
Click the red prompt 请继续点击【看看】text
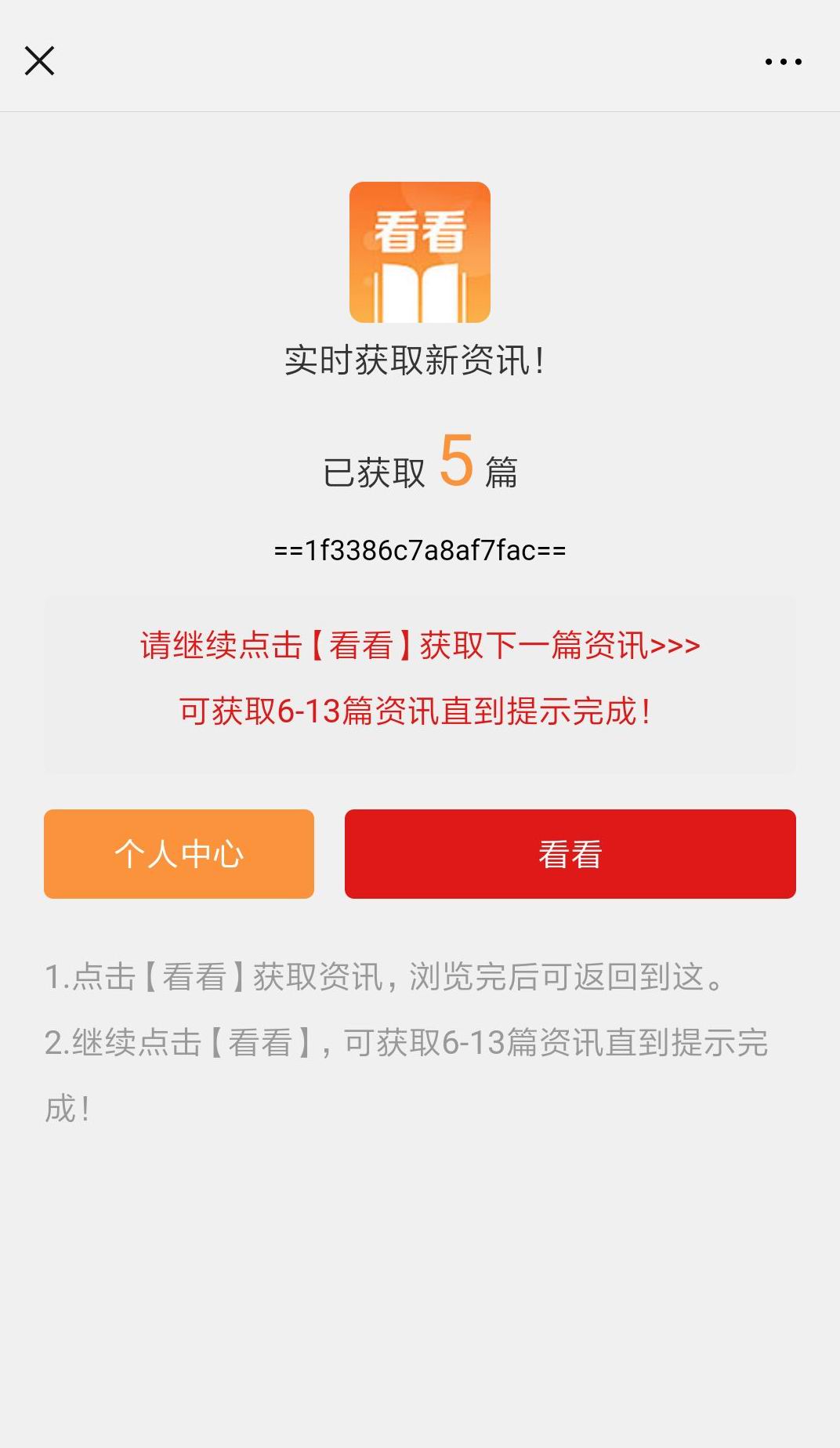pyautogui.click(x=419, y=644)
